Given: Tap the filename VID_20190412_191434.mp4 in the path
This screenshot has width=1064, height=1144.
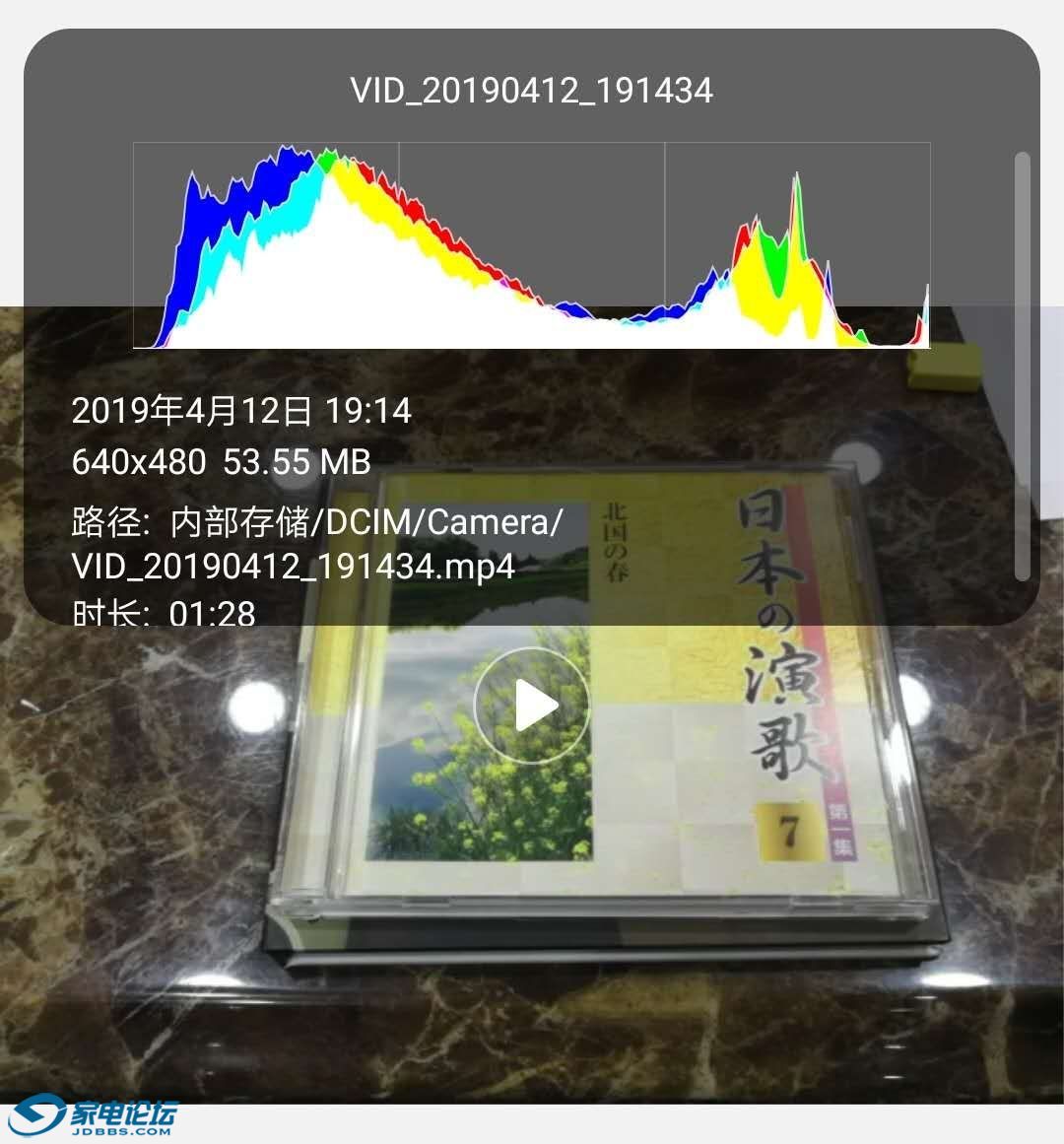Looking at the screenshot, I should [291, 569].
